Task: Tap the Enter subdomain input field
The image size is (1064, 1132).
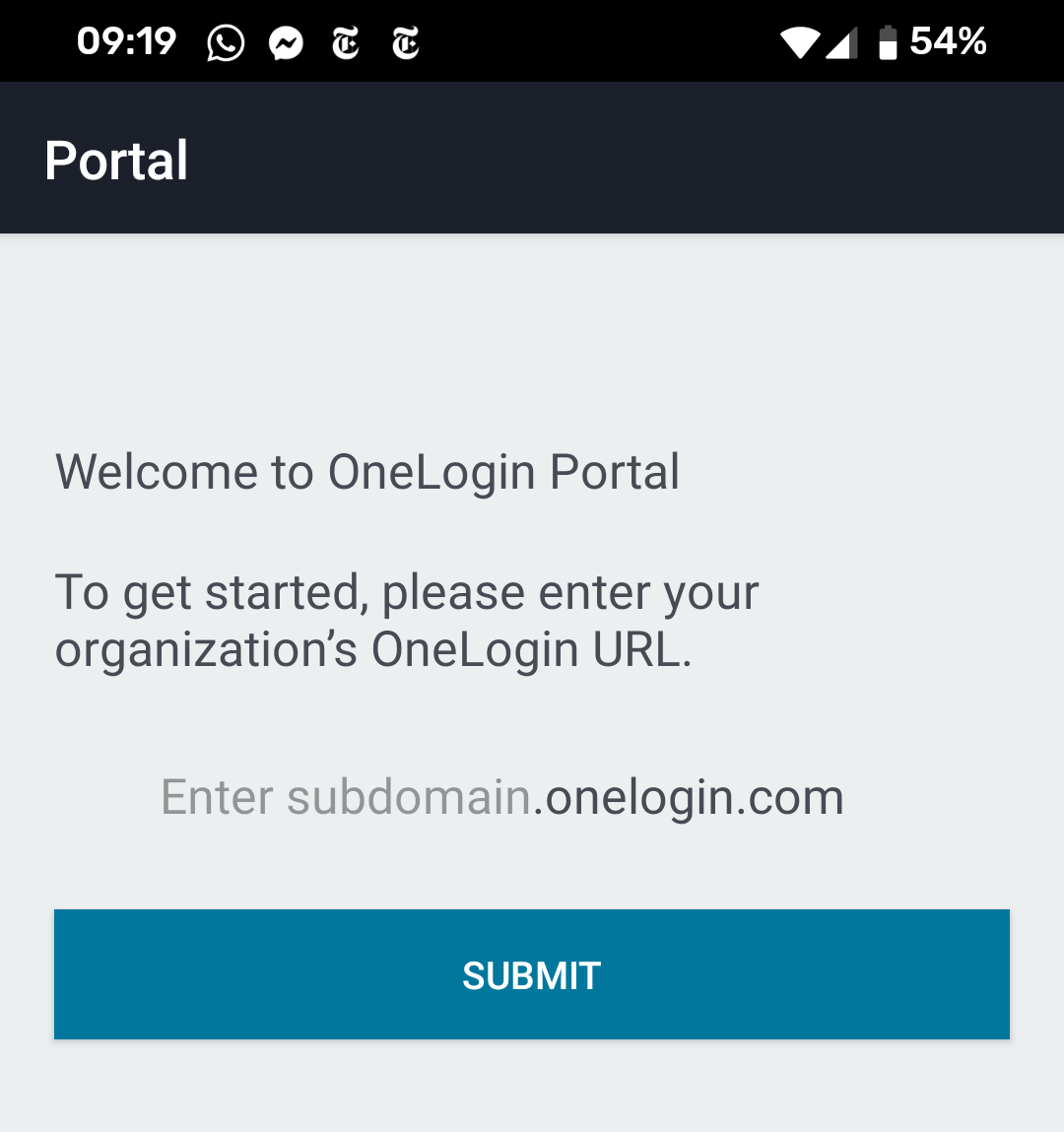Action: point(347,797)
